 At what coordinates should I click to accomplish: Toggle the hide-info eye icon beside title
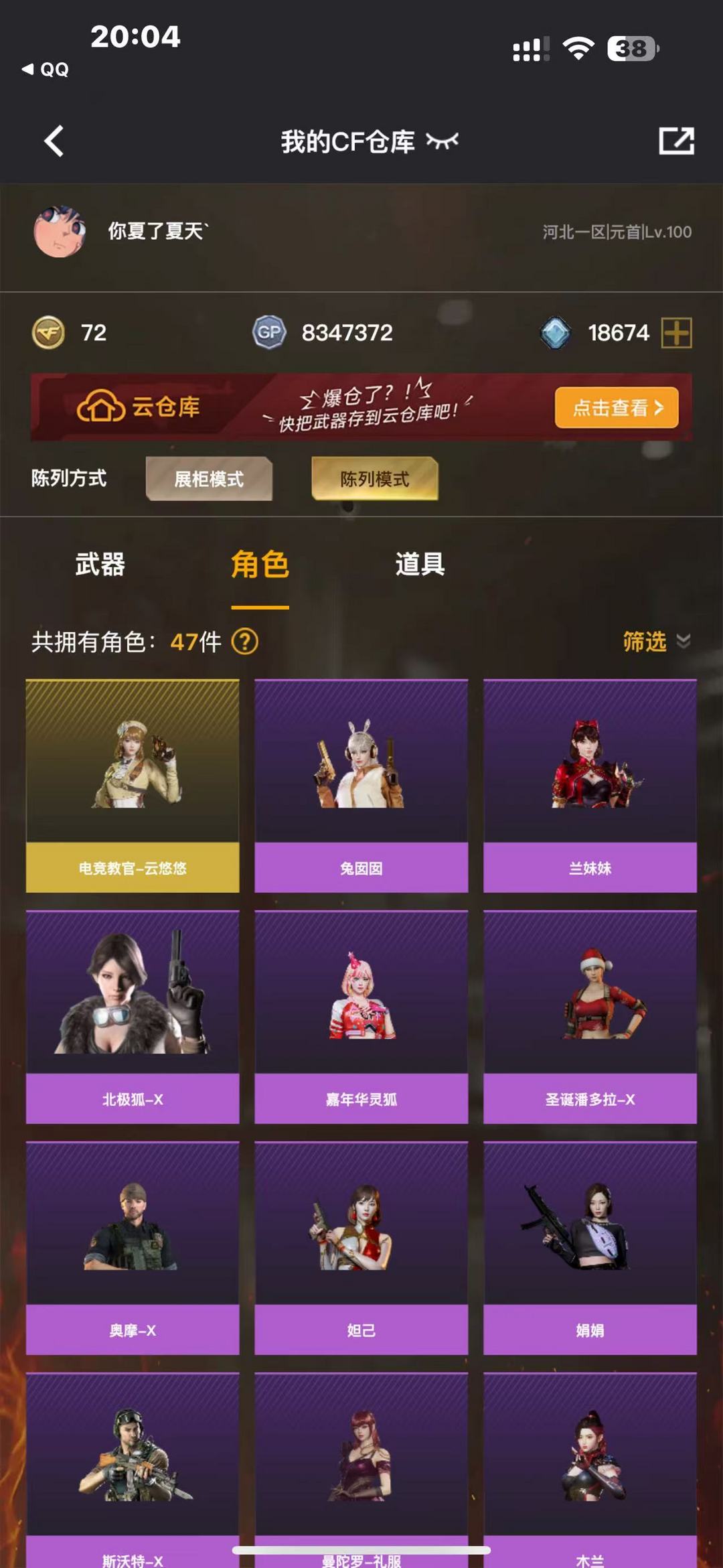pyautogui.click(x=443, y=141)
